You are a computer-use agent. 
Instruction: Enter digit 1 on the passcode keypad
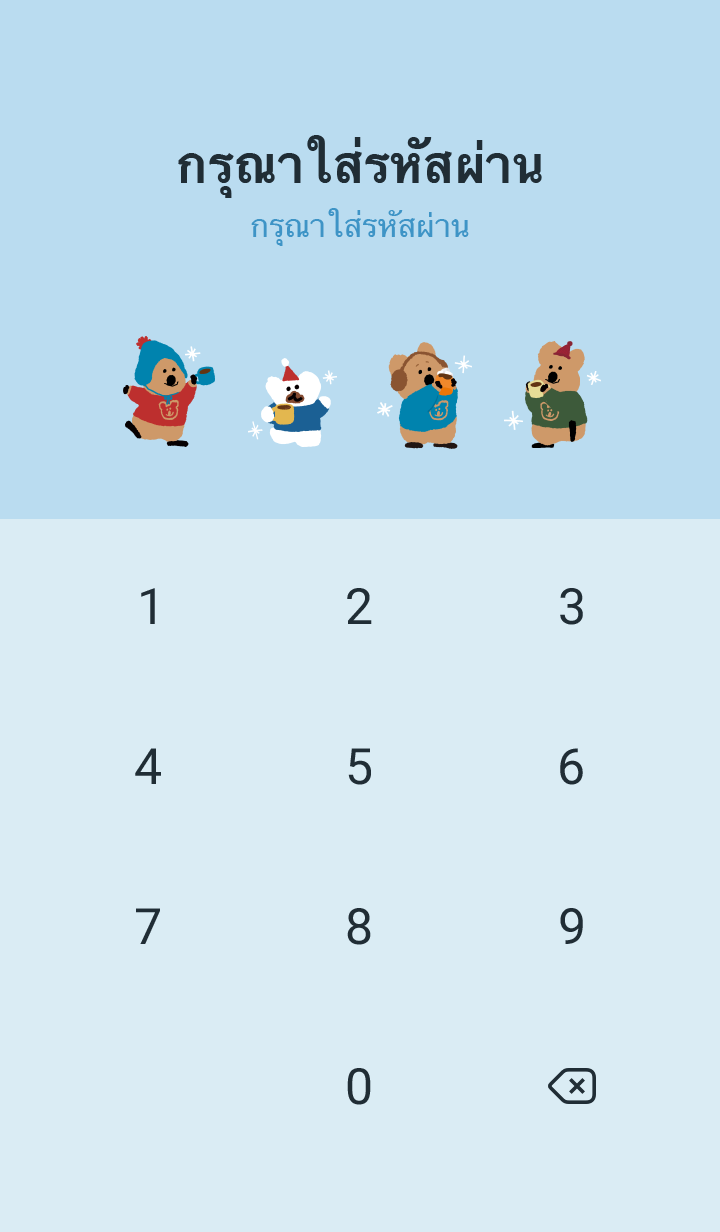[x=149, y=607]
